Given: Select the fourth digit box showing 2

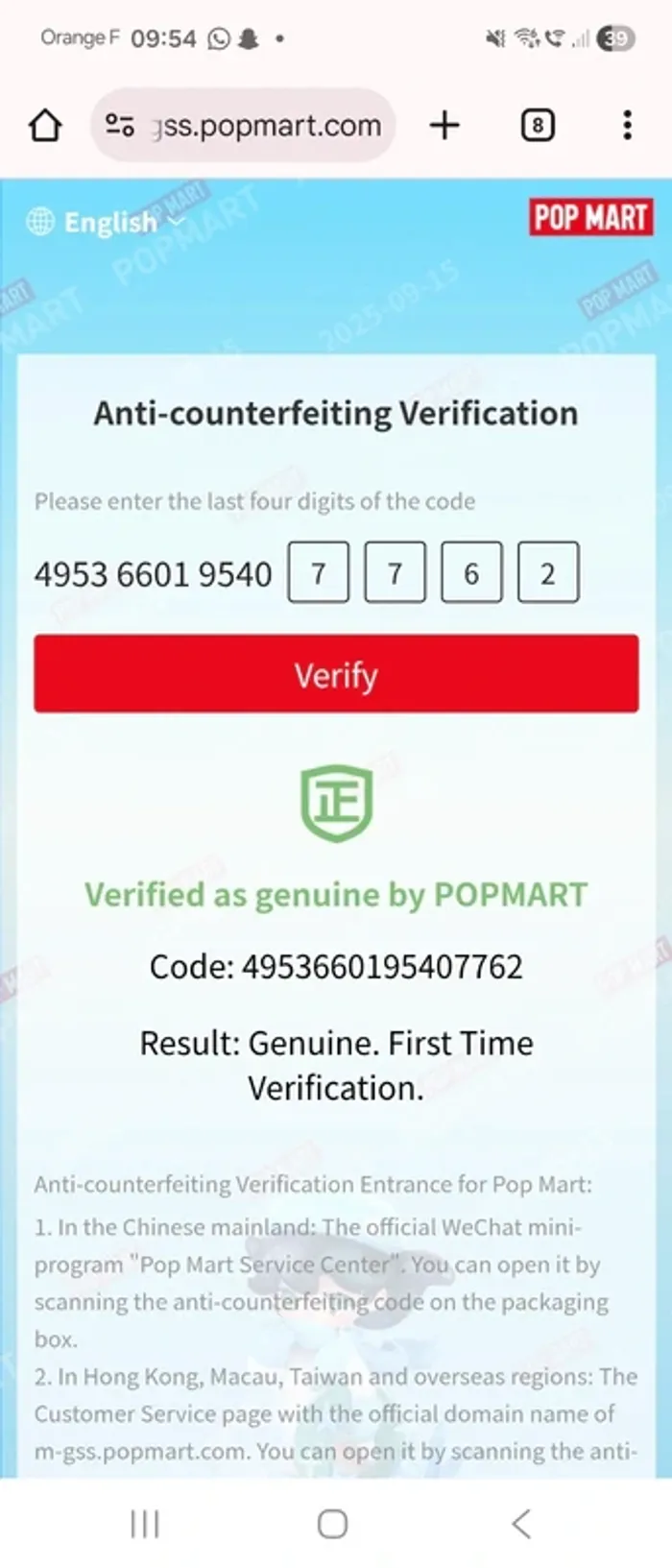Looking at the screenshot, I should click(548, 573).
